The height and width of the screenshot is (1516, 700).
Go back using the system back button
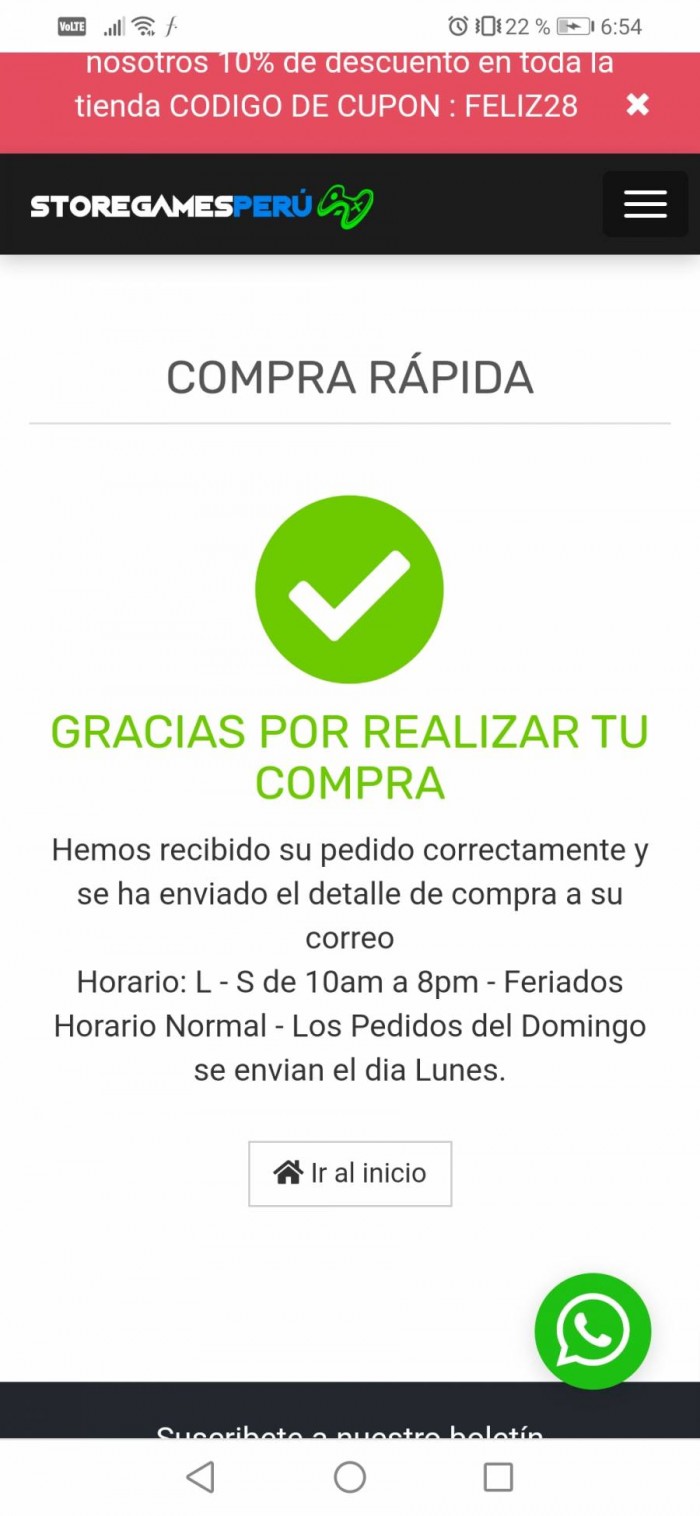pyautogui.click(x=201, y=1477)
